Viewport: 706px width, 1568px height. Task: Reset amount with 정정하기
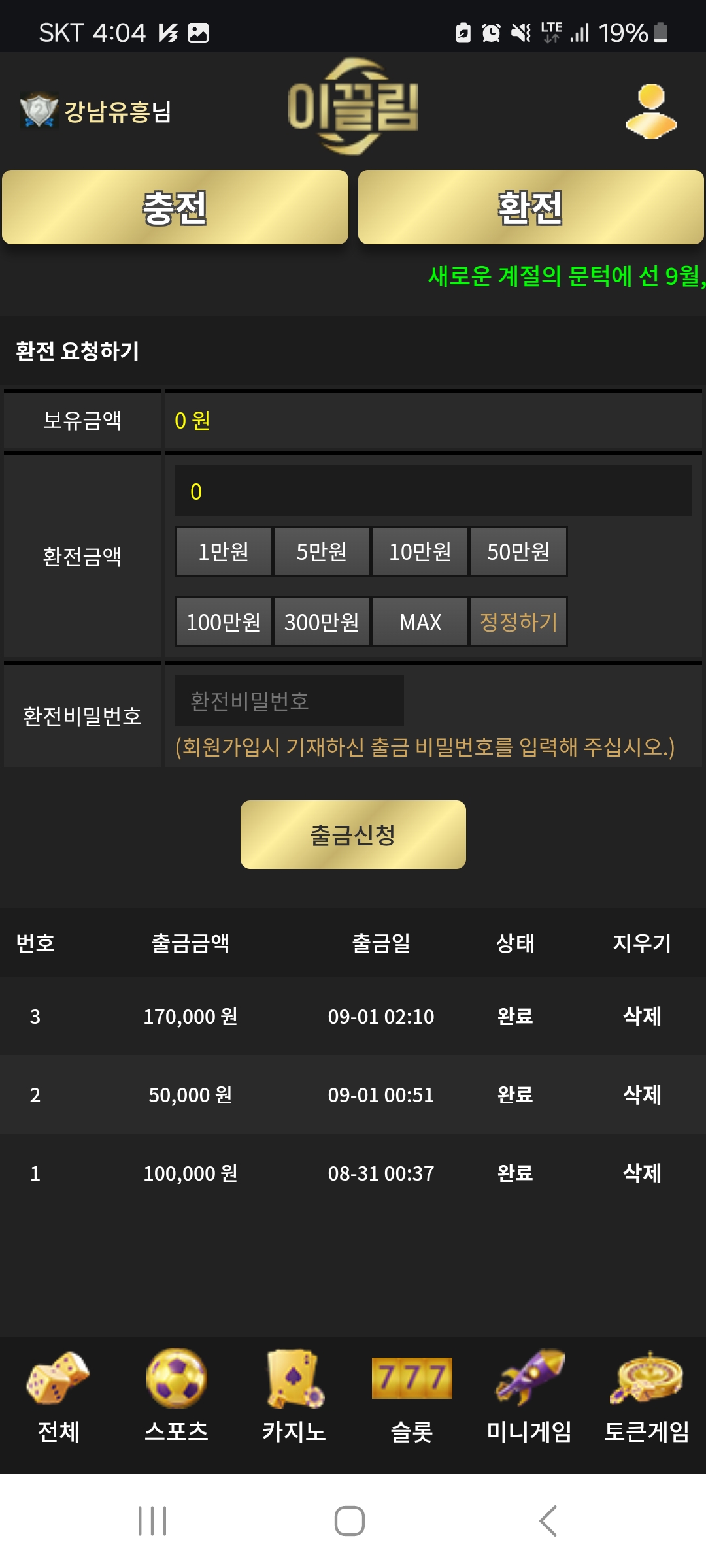(x=518, y=623)
